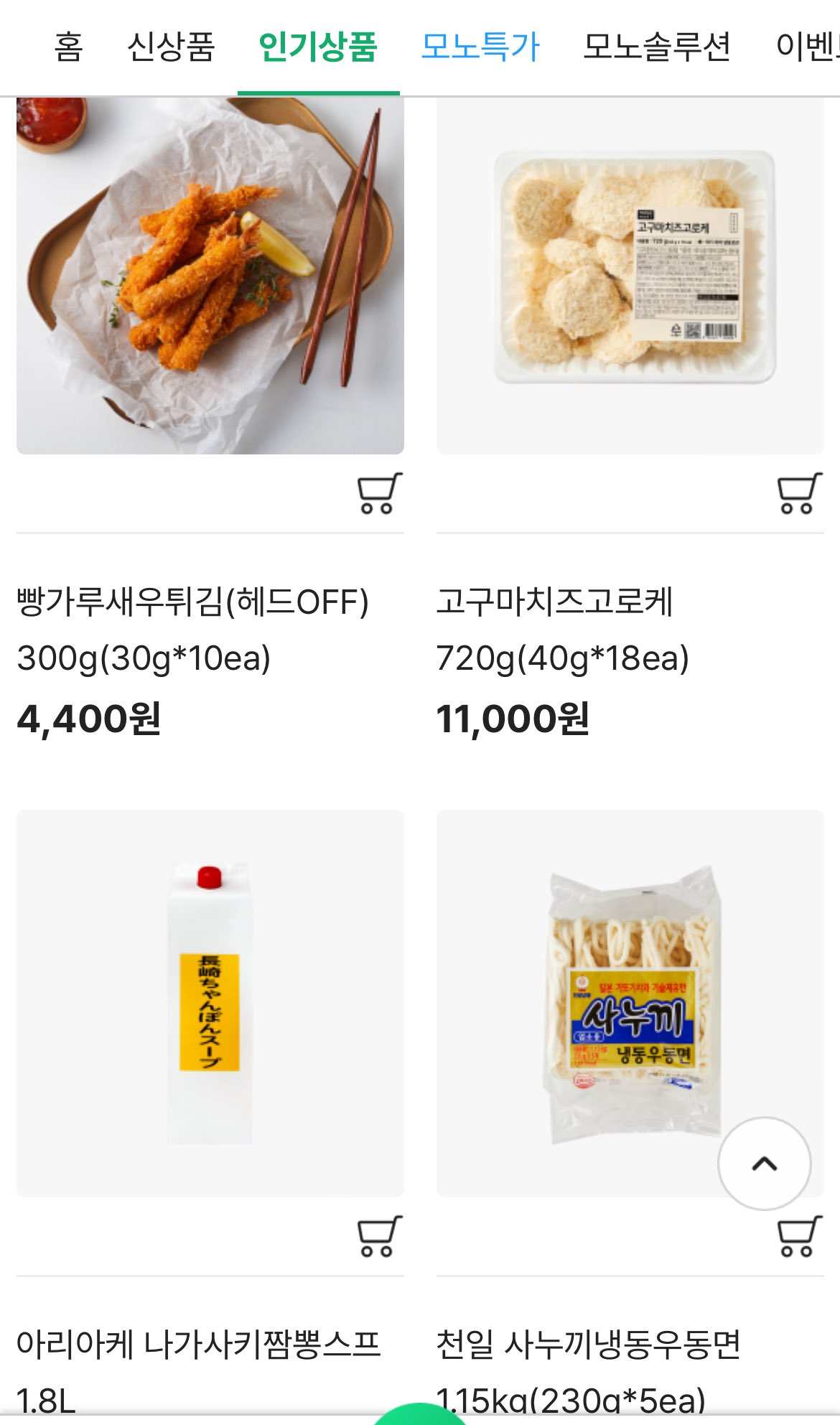This screenshot has height=1425, width=840.
Task: Switch to the 홈 tab
Action: click(x=69, y=47)
